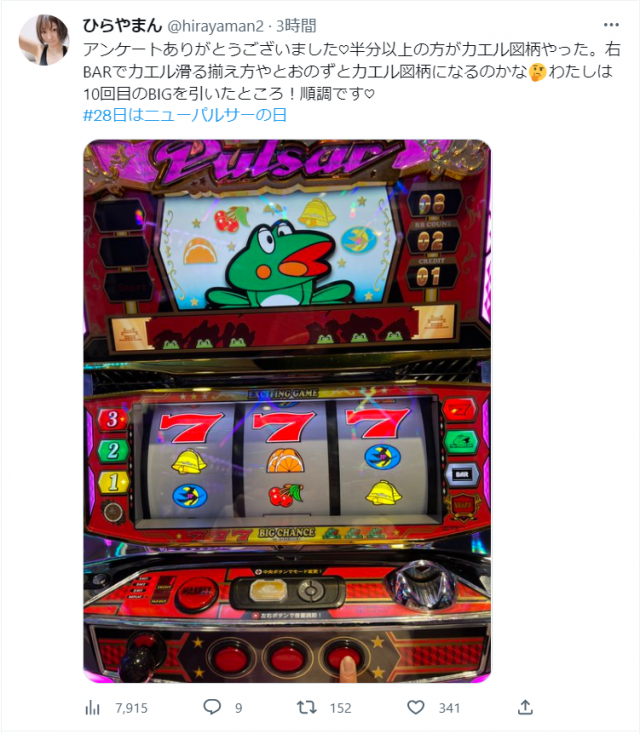The image size is (640, 734).
Task: Share this post
Action: 525,707
